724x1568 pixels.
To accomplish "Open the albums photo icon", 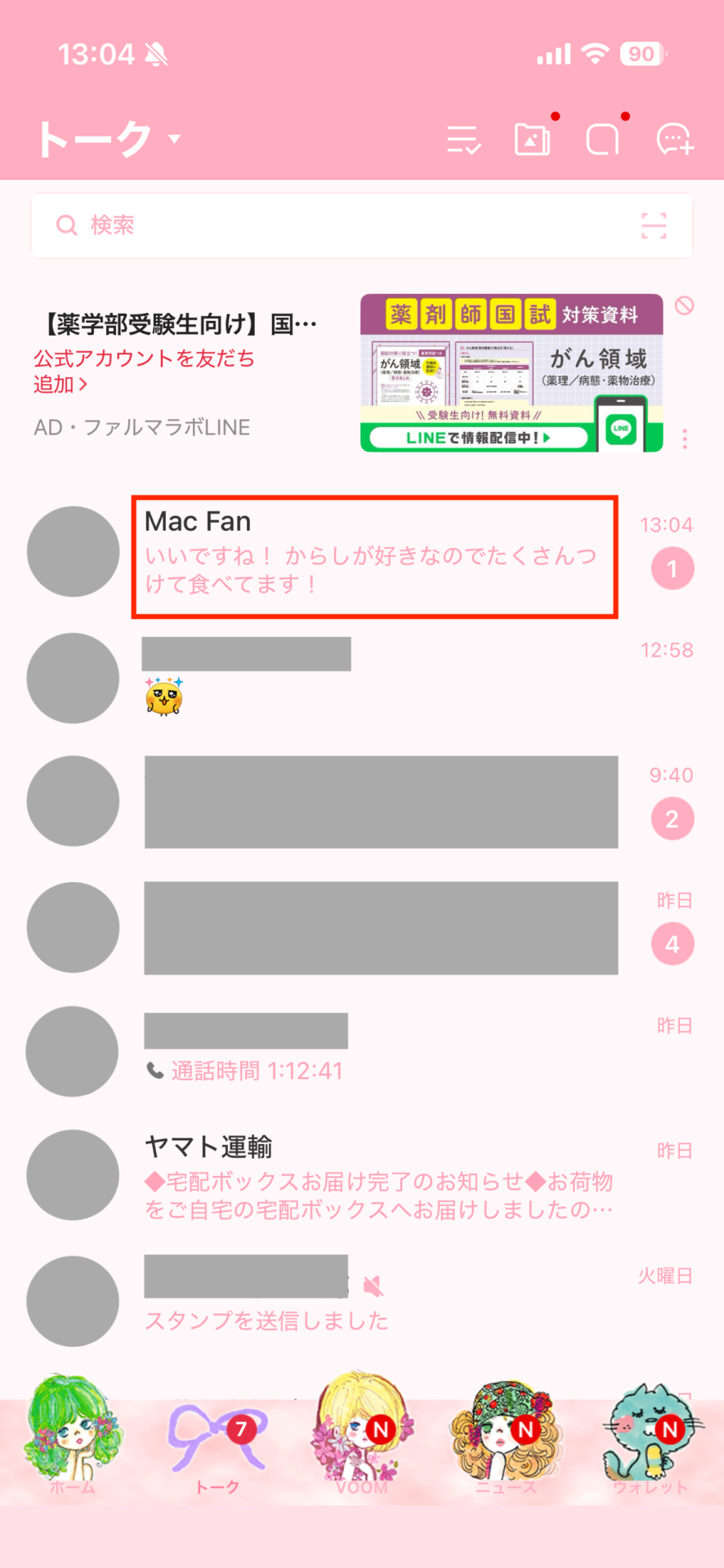I will (532, 140).
